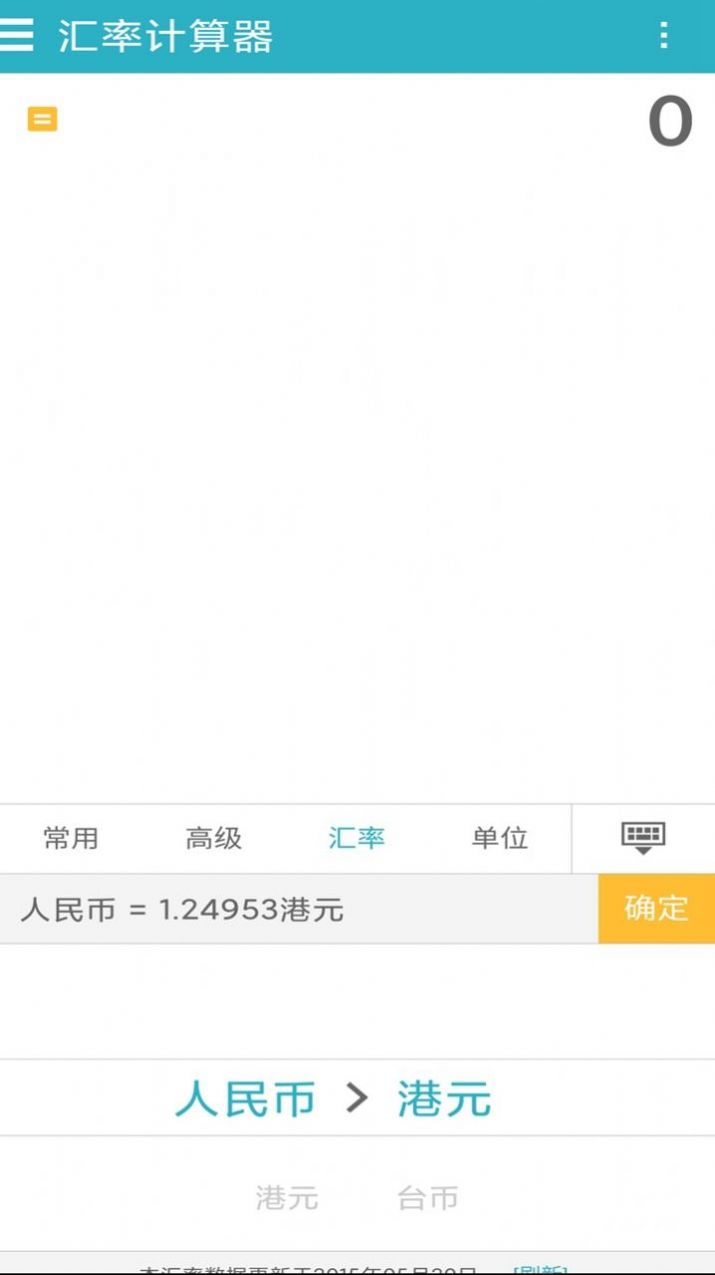The height and width of the screenshot is (1275, 715).
Task: Open the 单位 tab
Action: click(499, 838)
